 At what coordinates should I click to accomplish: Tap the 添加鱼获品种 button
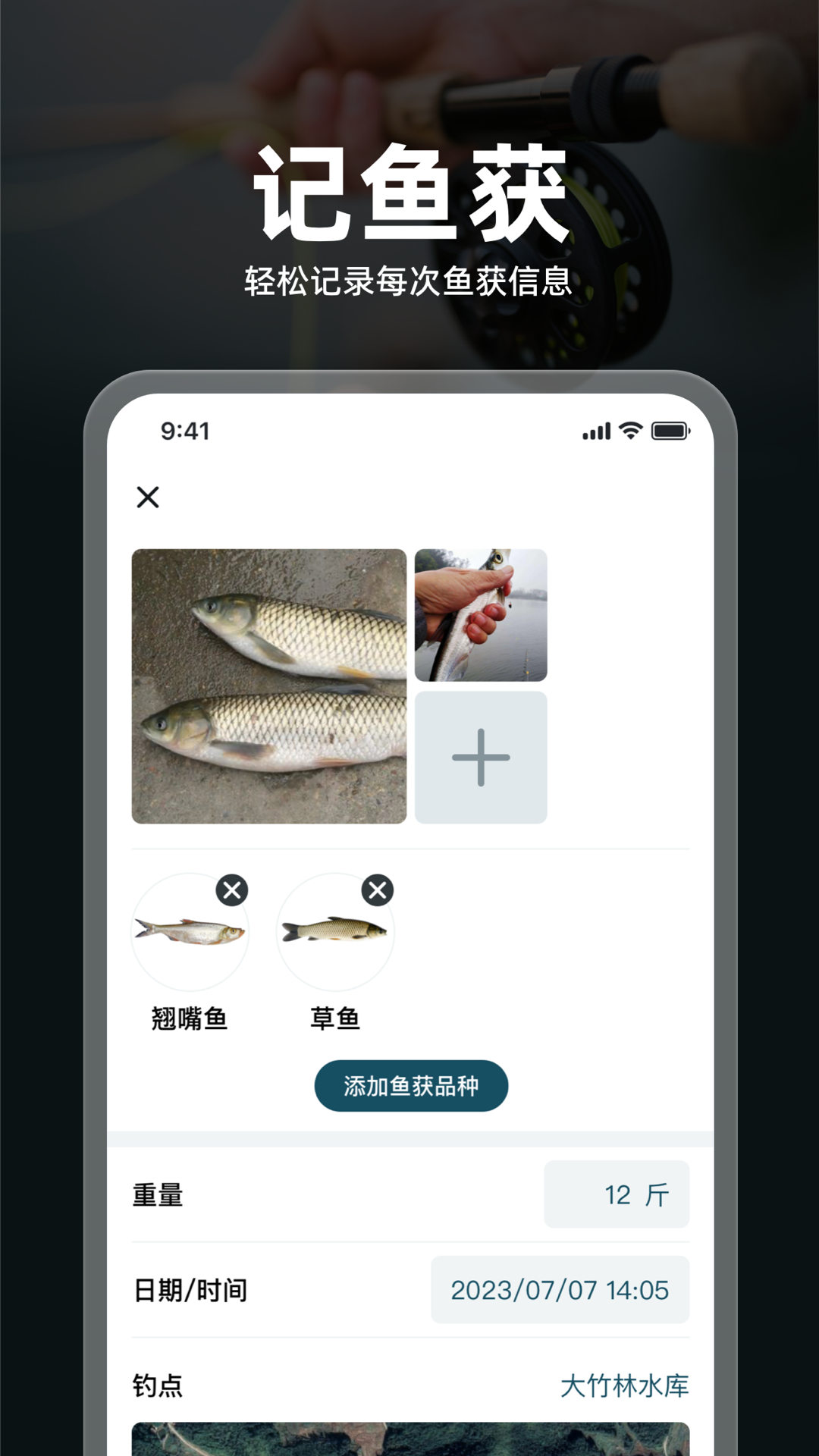(410, 1086)
